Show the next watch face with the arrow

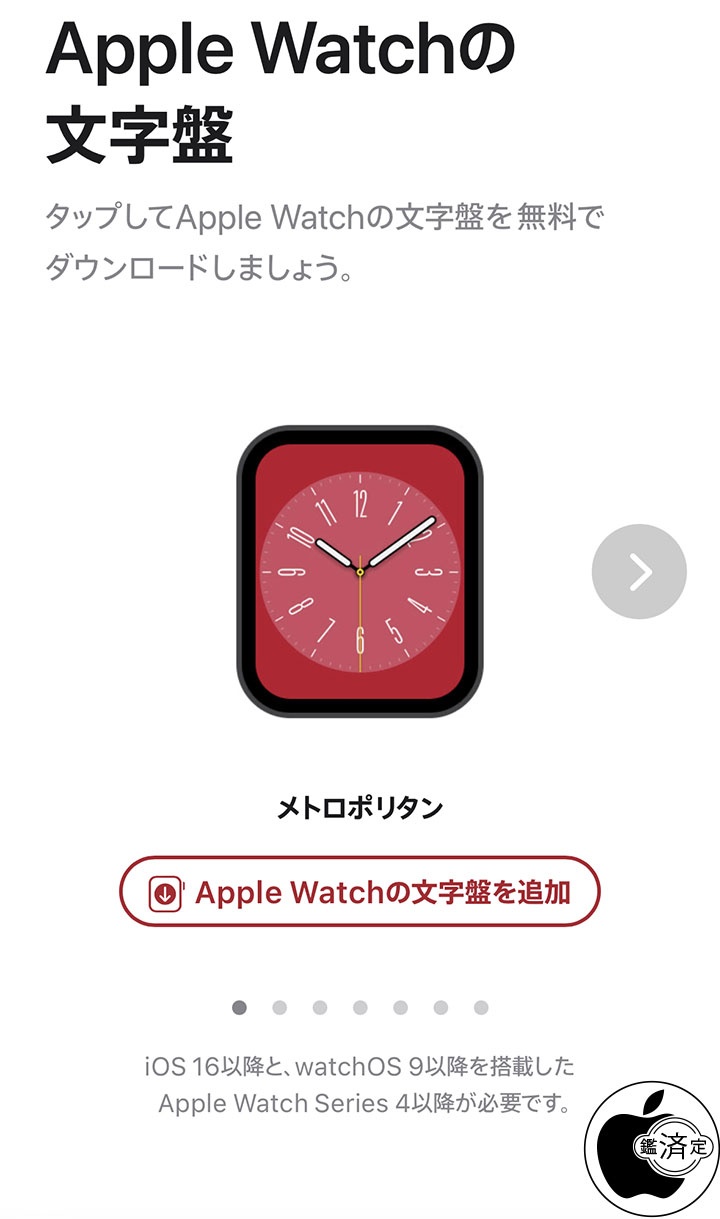tap(639, 571)
